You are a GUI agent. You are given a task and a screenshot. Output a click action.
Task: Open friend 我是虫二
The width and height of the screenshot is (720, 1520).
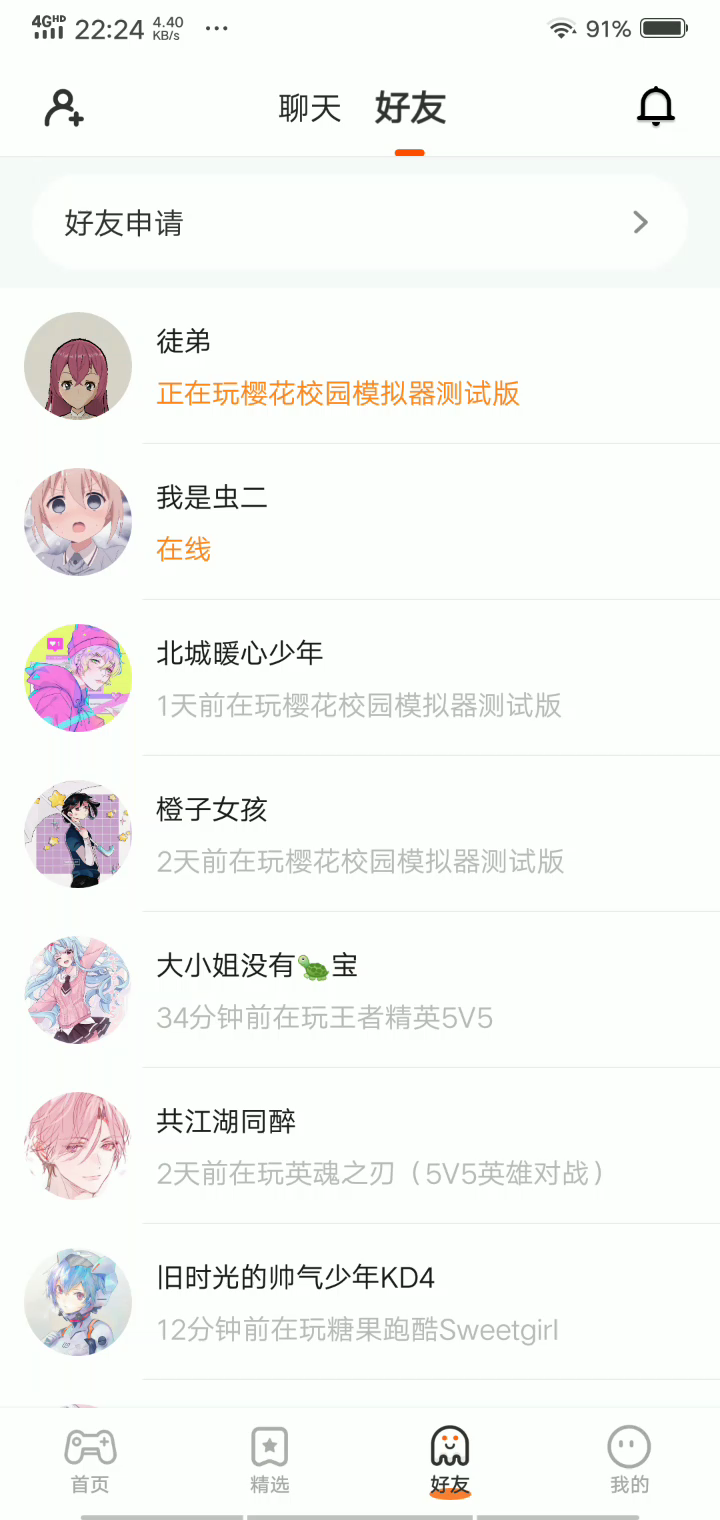pos(360,523)
